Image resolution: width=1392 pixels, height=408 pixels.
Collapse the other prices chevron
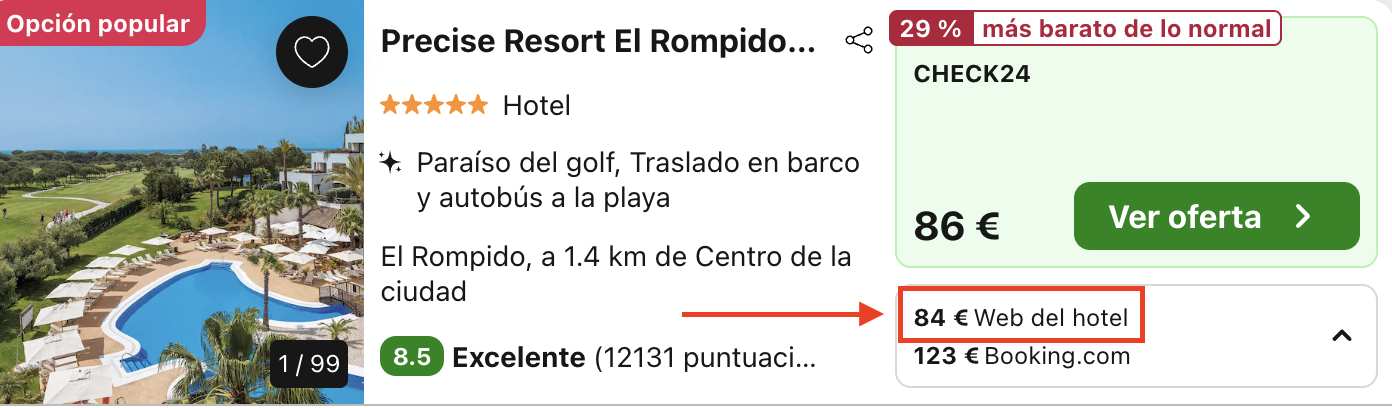click(1342, 336)
